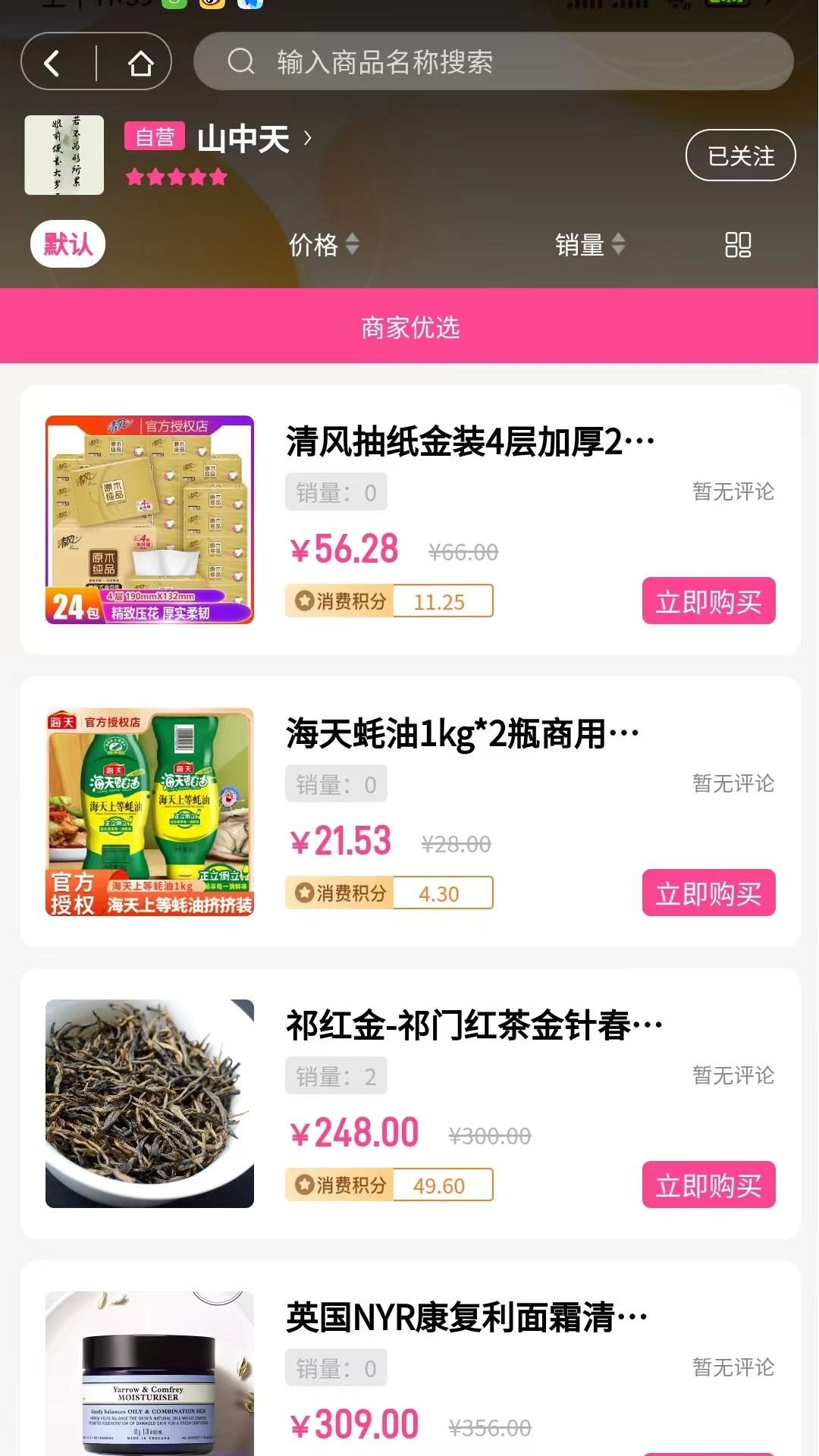Tap the back arrow icon

tap(52, 62)
